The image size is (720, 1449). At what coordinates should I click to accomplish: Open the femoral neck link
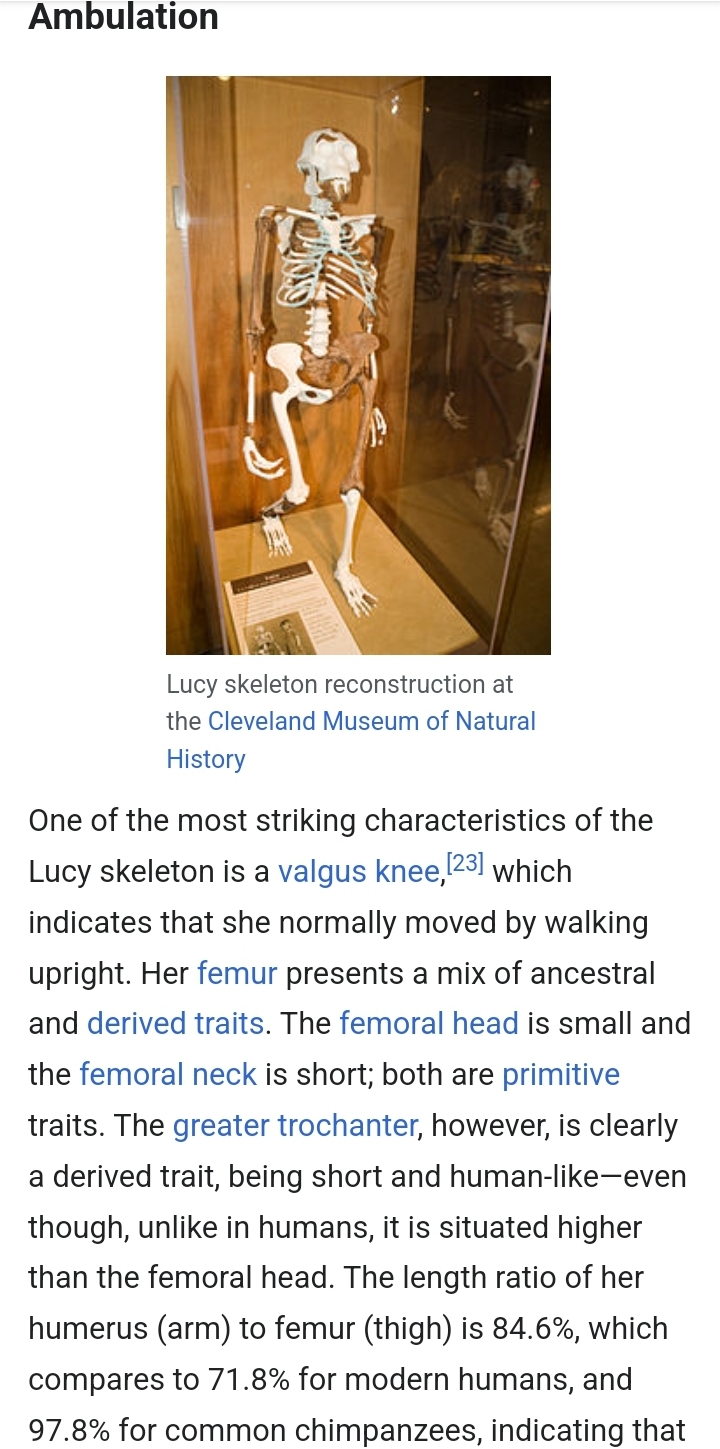click(168, 1075)
